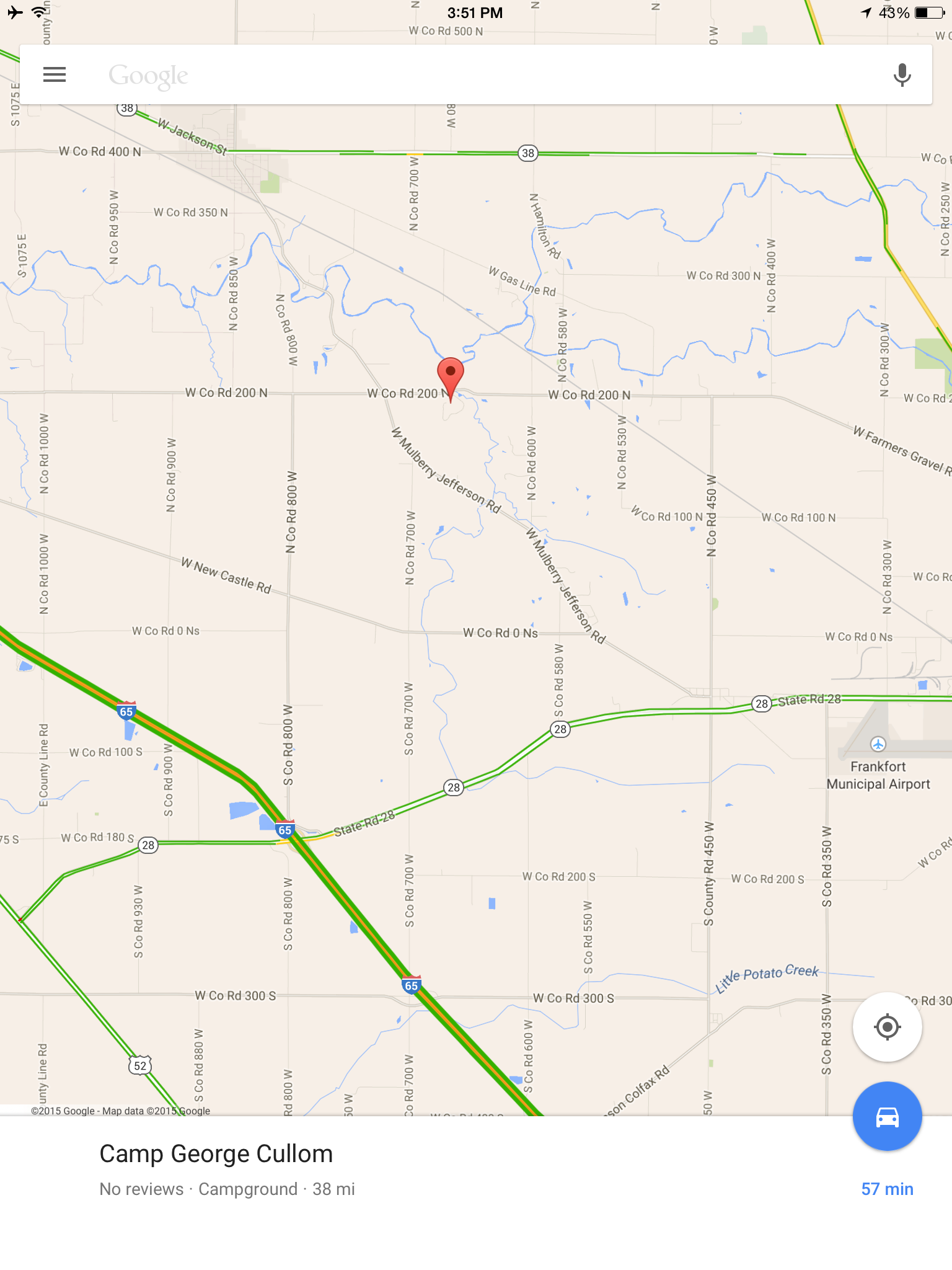Get driving directions with the car button
Screen dimensions: 952x1270
887,1117
